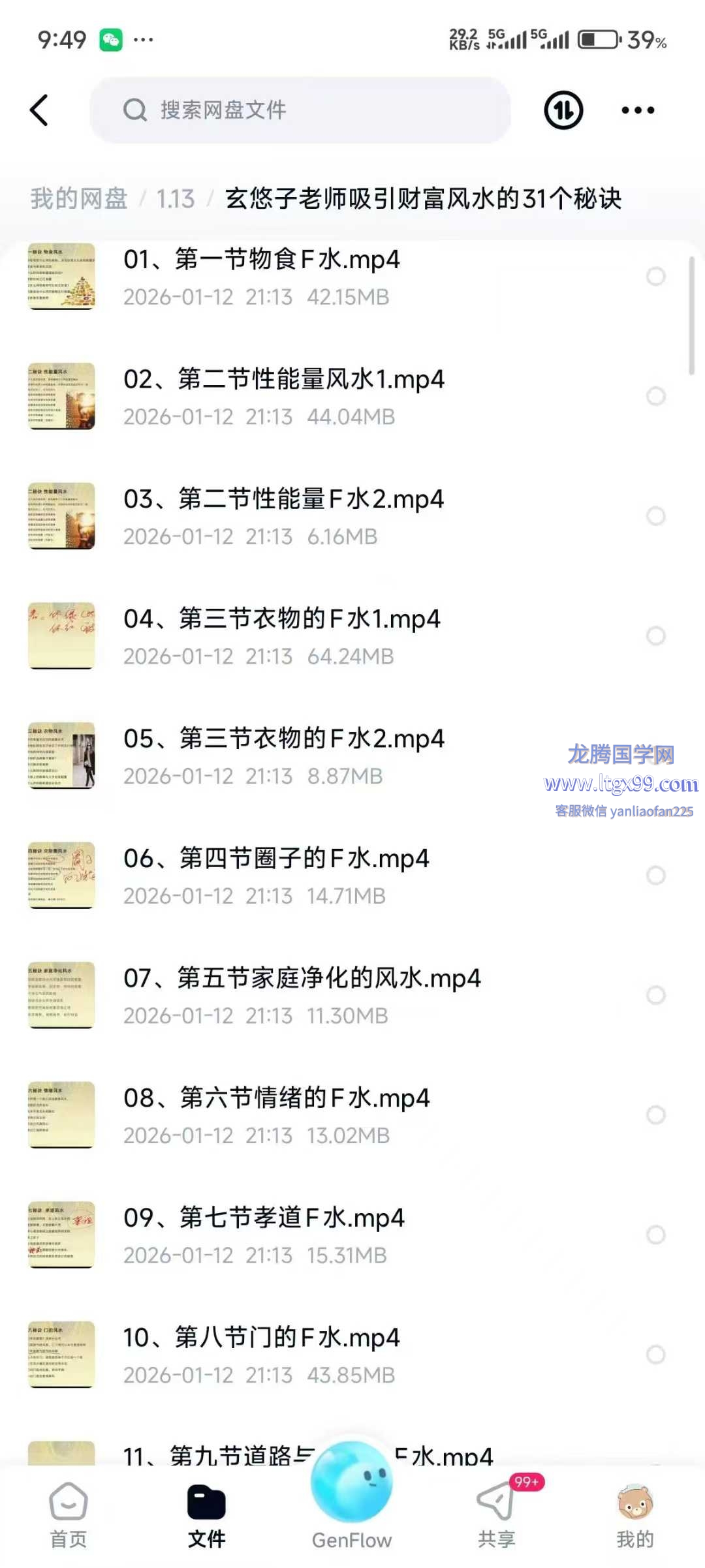Open file 05、第三节衣物的F水2.mp4
705x1568 pixels.
(284, 739)
